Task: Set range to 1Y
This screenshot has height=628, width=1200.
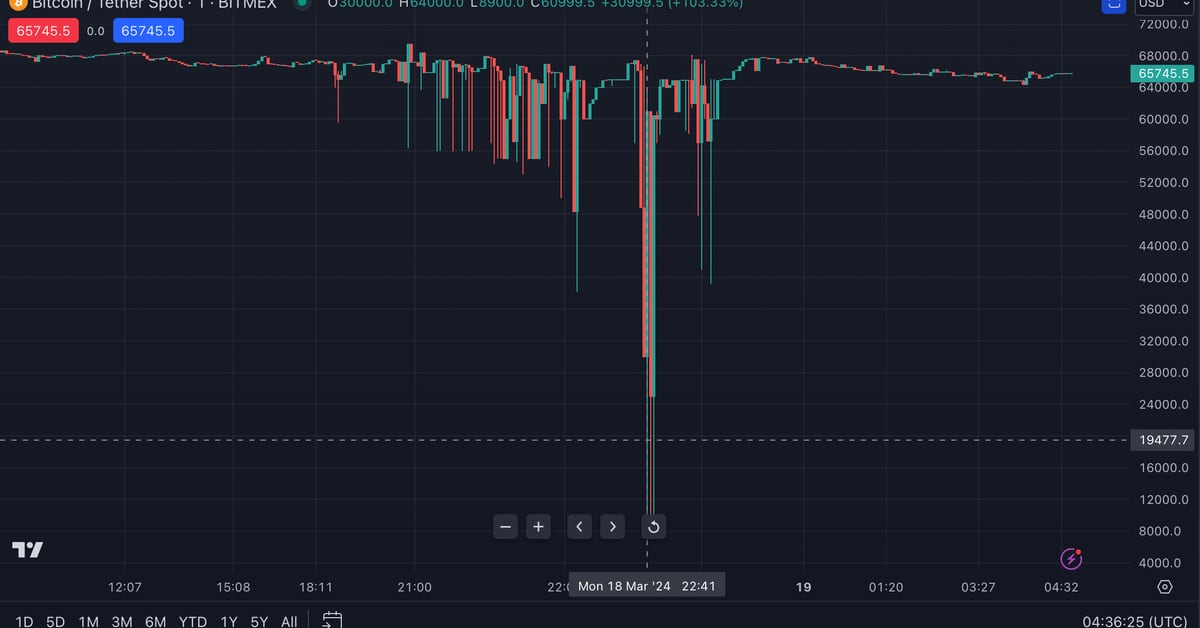Action: tap(229, 621)
